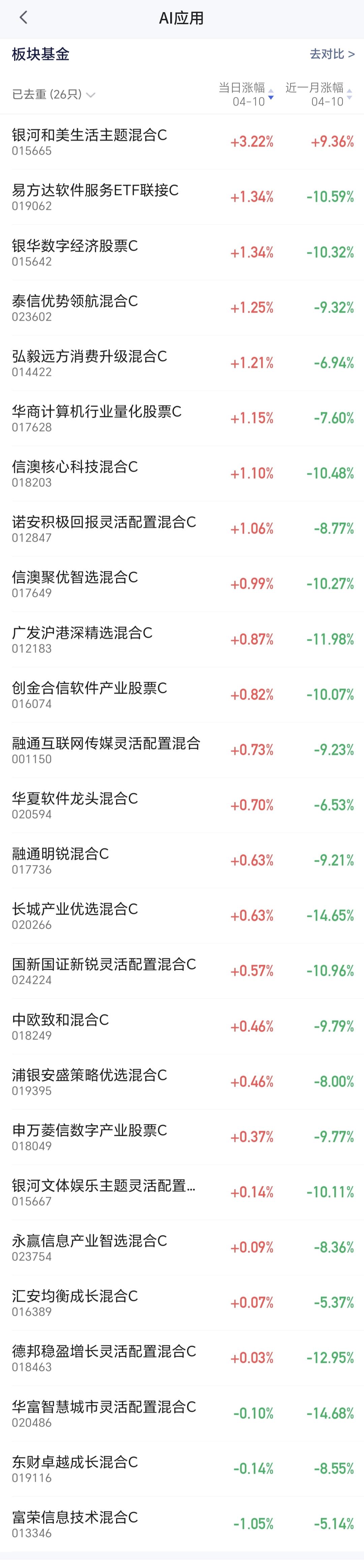Viewport: 364px width, 1568px height.
Task: View 诺安积极回报灵活配置混合C
Action: coord(182,529)
